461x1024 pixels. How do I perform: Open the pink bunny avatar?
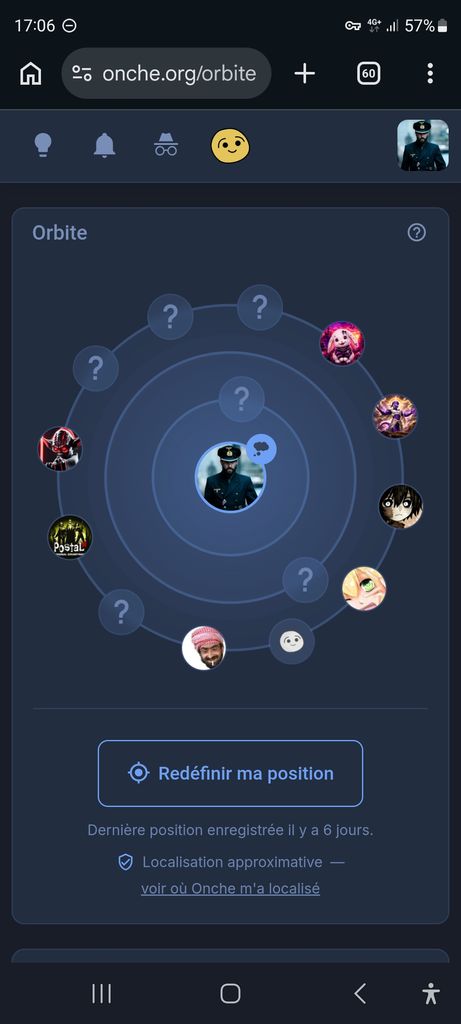pos(342,344)
